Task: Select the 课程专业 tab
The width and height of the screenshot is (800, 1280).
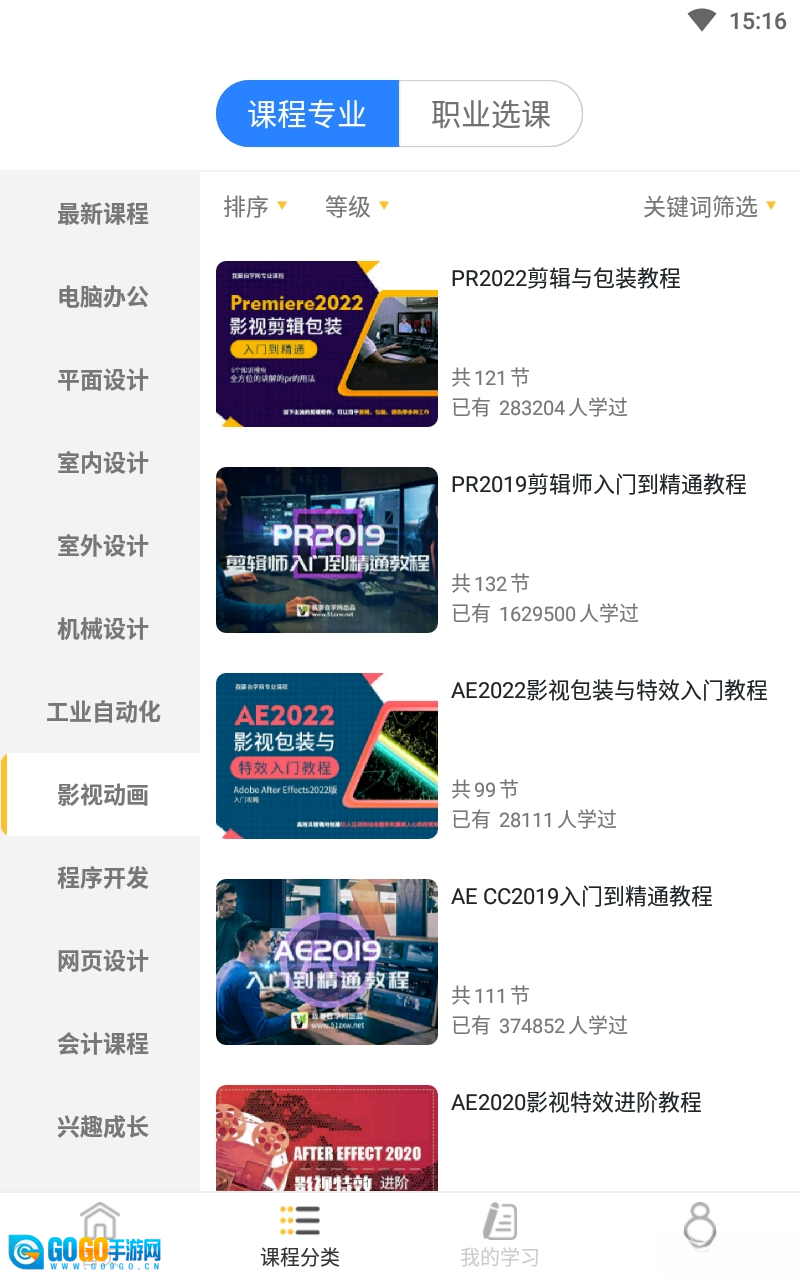Action: (307, 114)
